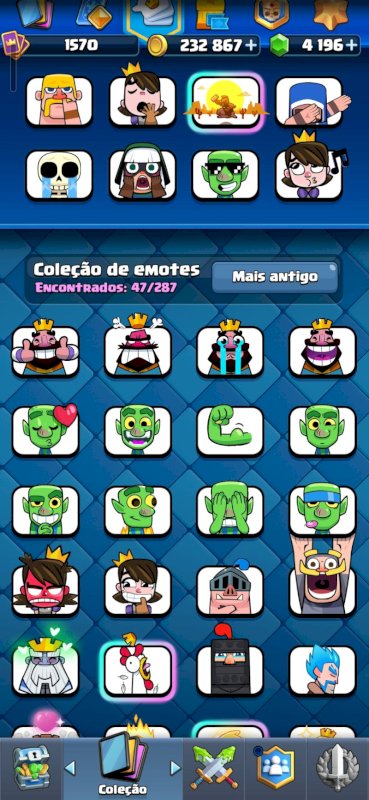369x800 pixels.
Task: Choose the goblin covering its eyes emote
Action: point(230,510)
